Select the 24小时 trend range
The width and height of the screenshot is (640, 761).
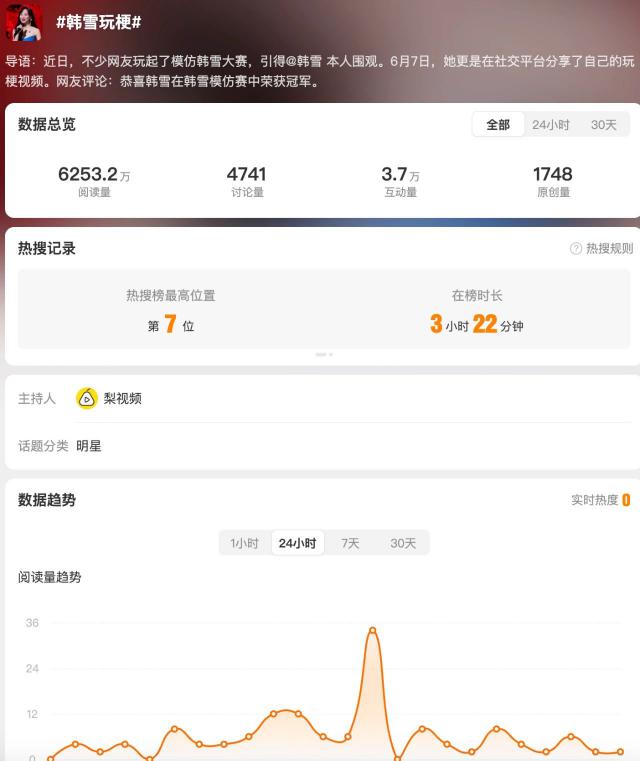click(297, 543)
